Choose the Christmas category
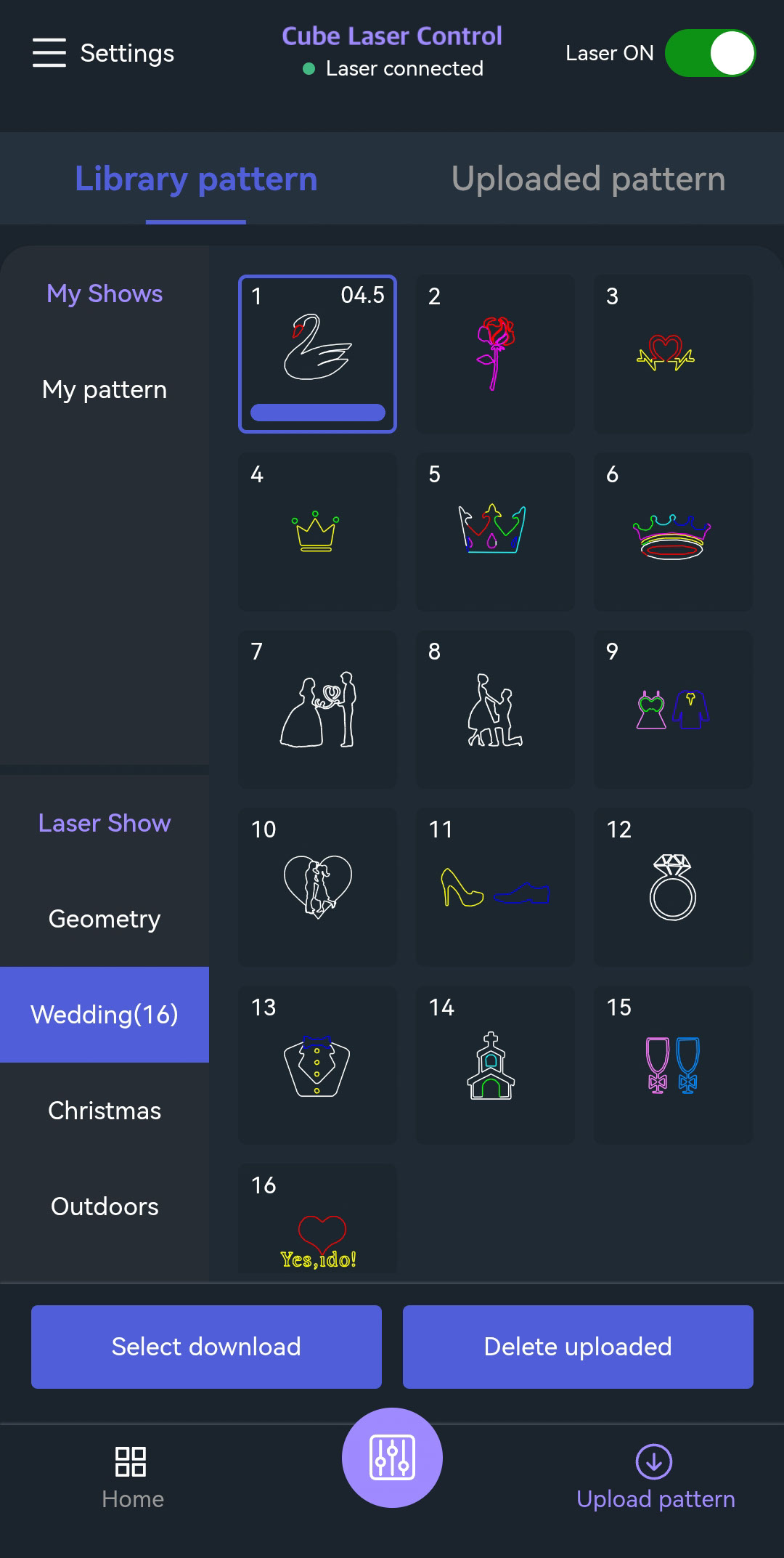The height and width of the screenshot is (1558, 784). pyautogui.click(x=105, y=1111)
